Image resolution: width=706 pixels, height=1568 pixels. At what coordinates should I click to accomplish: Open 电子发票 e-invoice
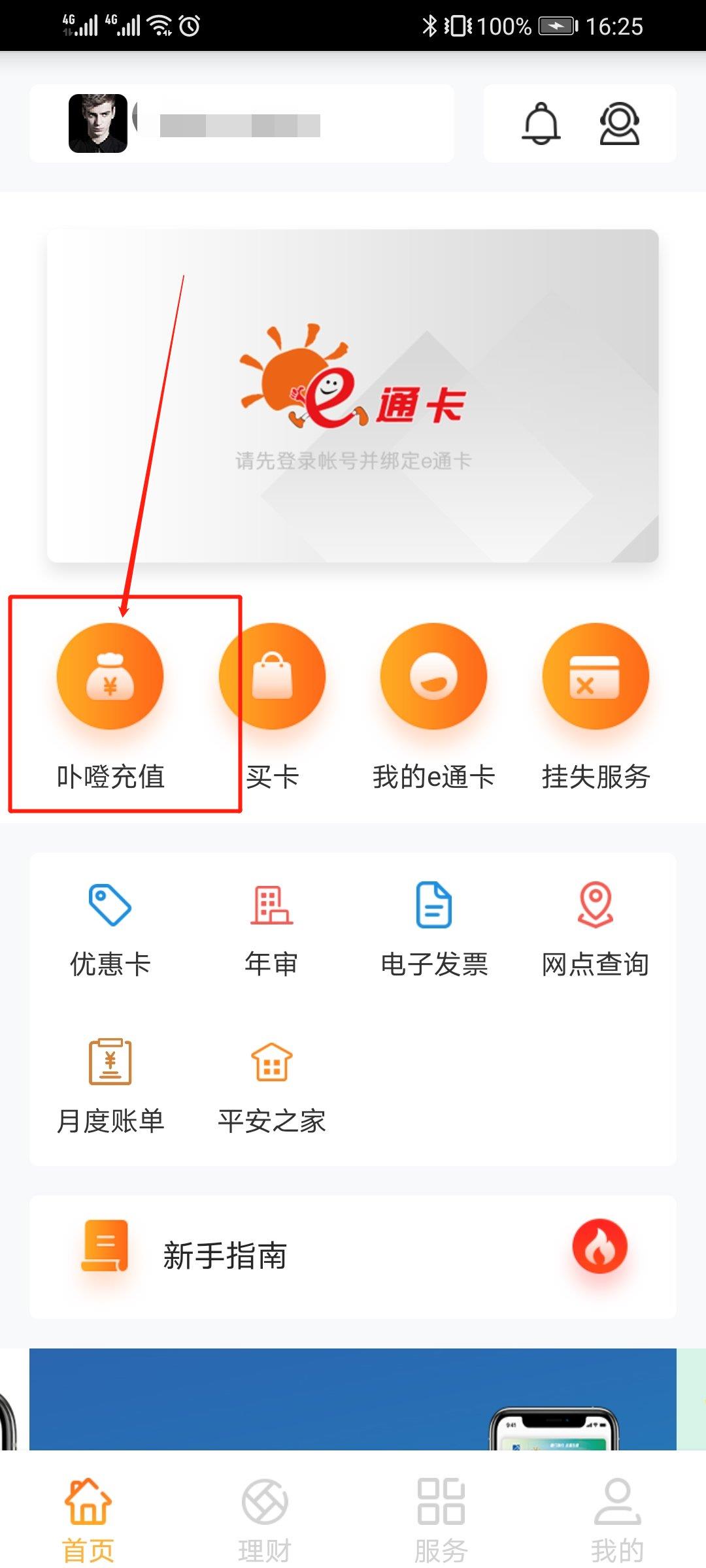pos(434,928)
